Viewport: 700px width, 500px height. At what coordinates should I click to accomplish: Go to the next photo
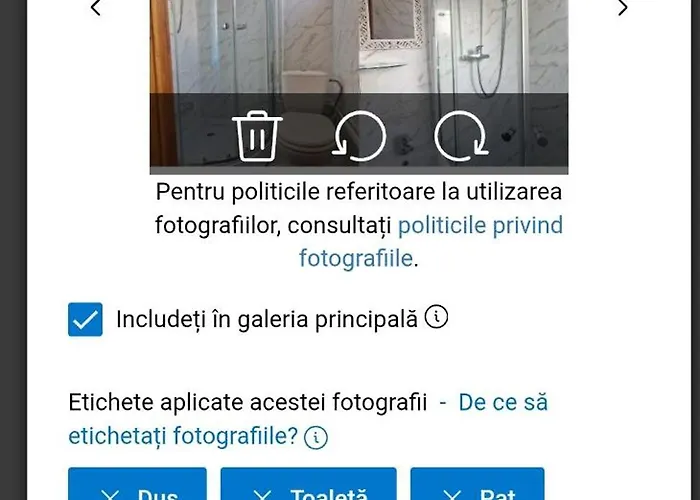[x=623, y=9]
